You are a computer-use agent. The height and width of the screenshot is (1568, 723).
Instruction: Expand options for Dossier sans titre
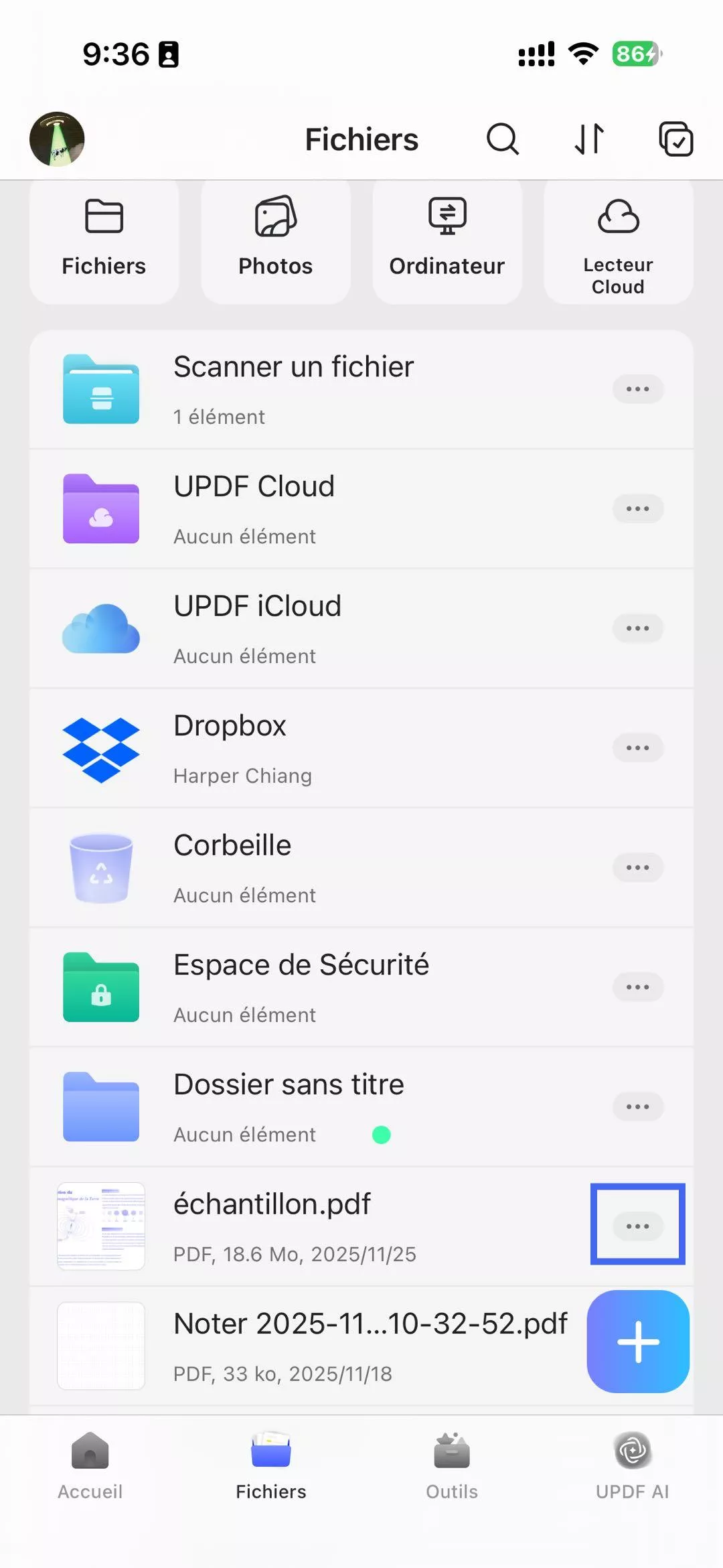click(x=637, y=1106)
